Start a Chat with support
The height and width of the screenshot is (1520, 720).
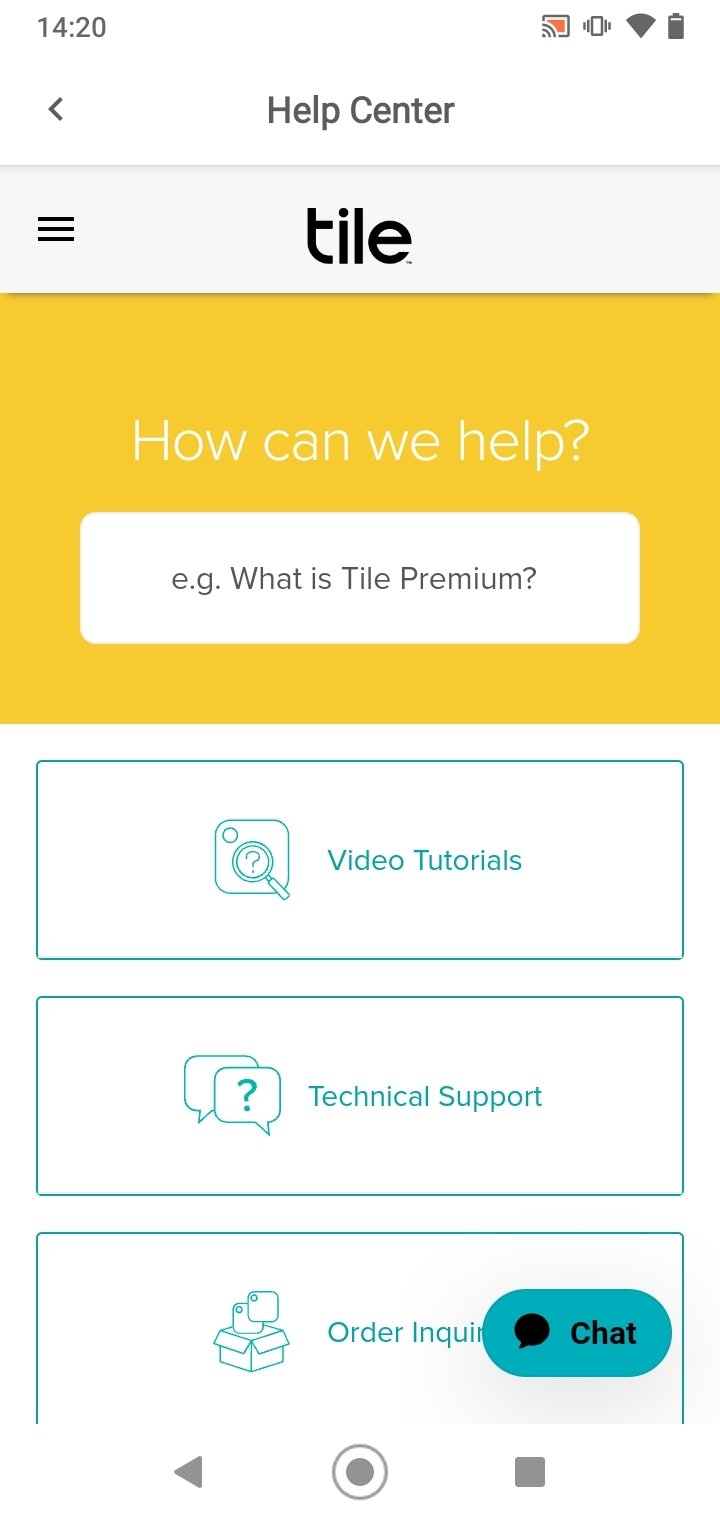[x=577, y=1332]
